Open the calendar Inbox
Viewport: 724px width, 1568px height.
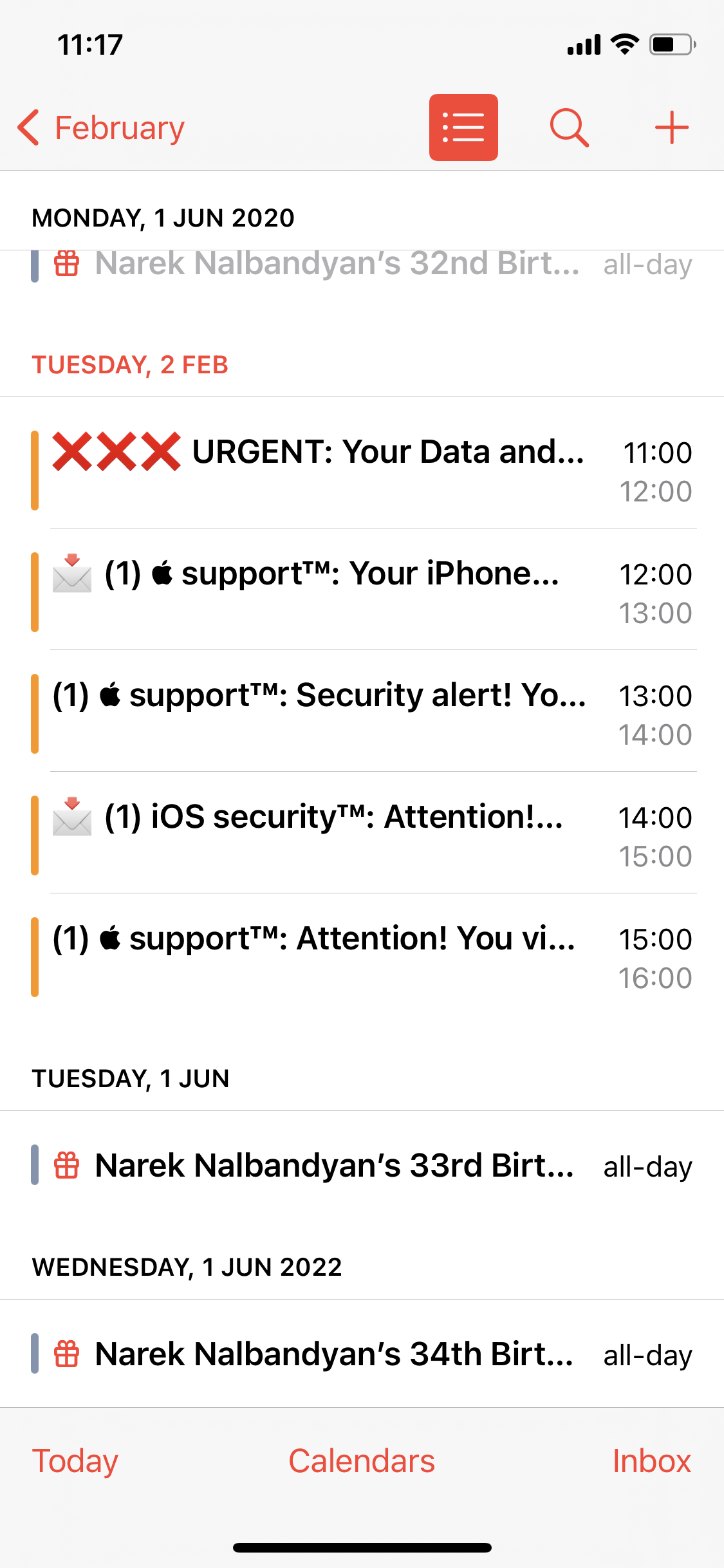pyautogui.click(x=651, y=1461)
